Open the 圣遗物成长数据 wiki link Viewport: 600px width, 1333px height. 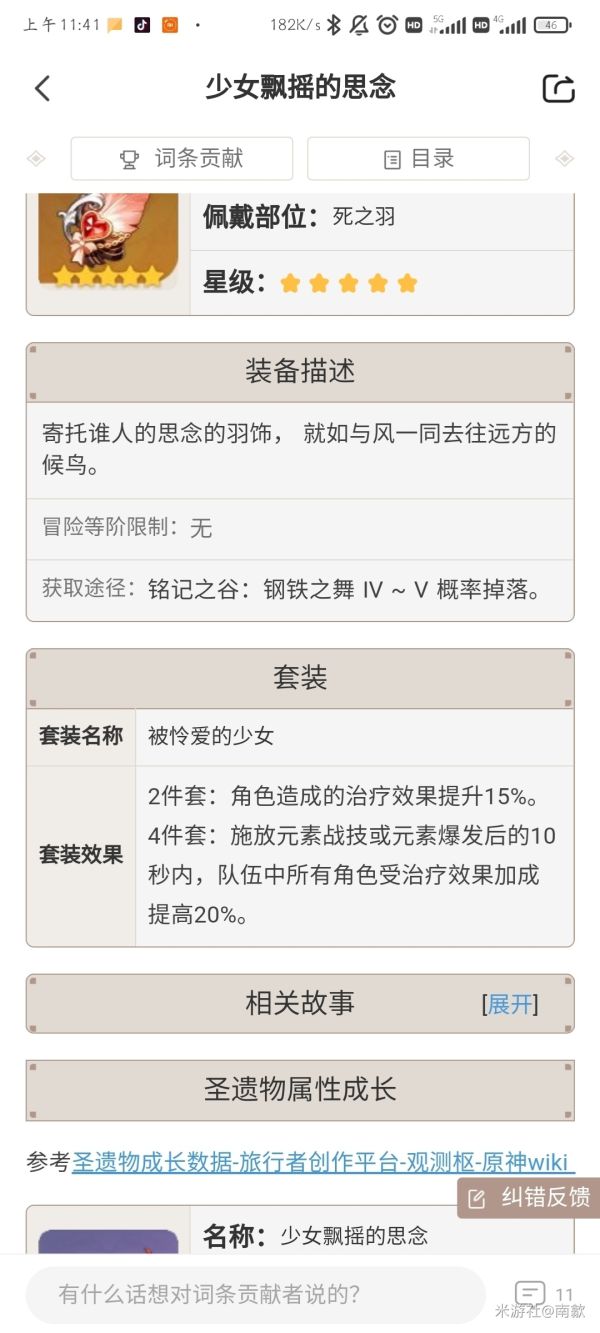click(x=322, y=1162)
